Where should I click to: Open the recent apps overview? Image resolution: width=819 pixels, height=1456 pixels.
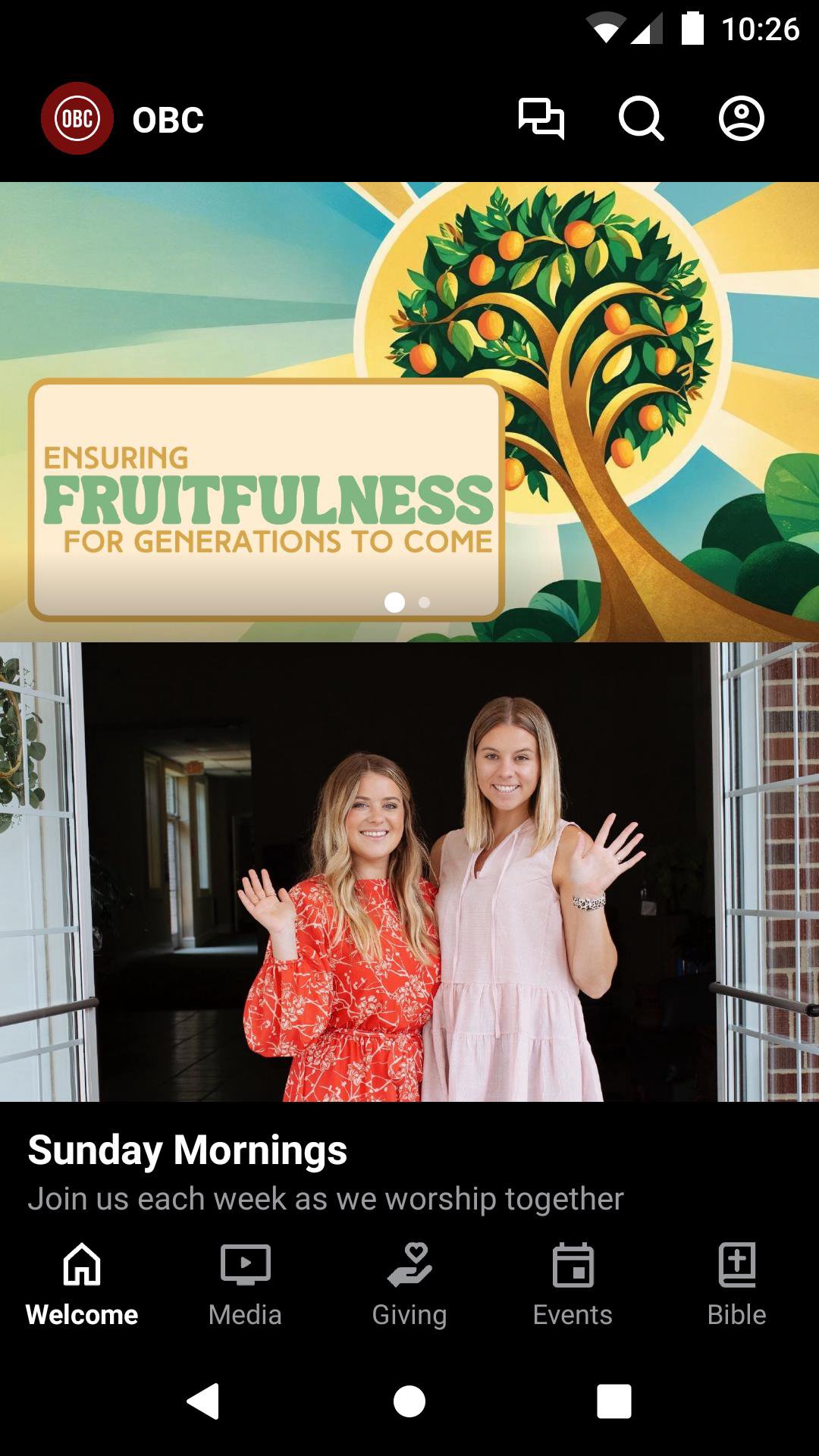(613, 1401)
